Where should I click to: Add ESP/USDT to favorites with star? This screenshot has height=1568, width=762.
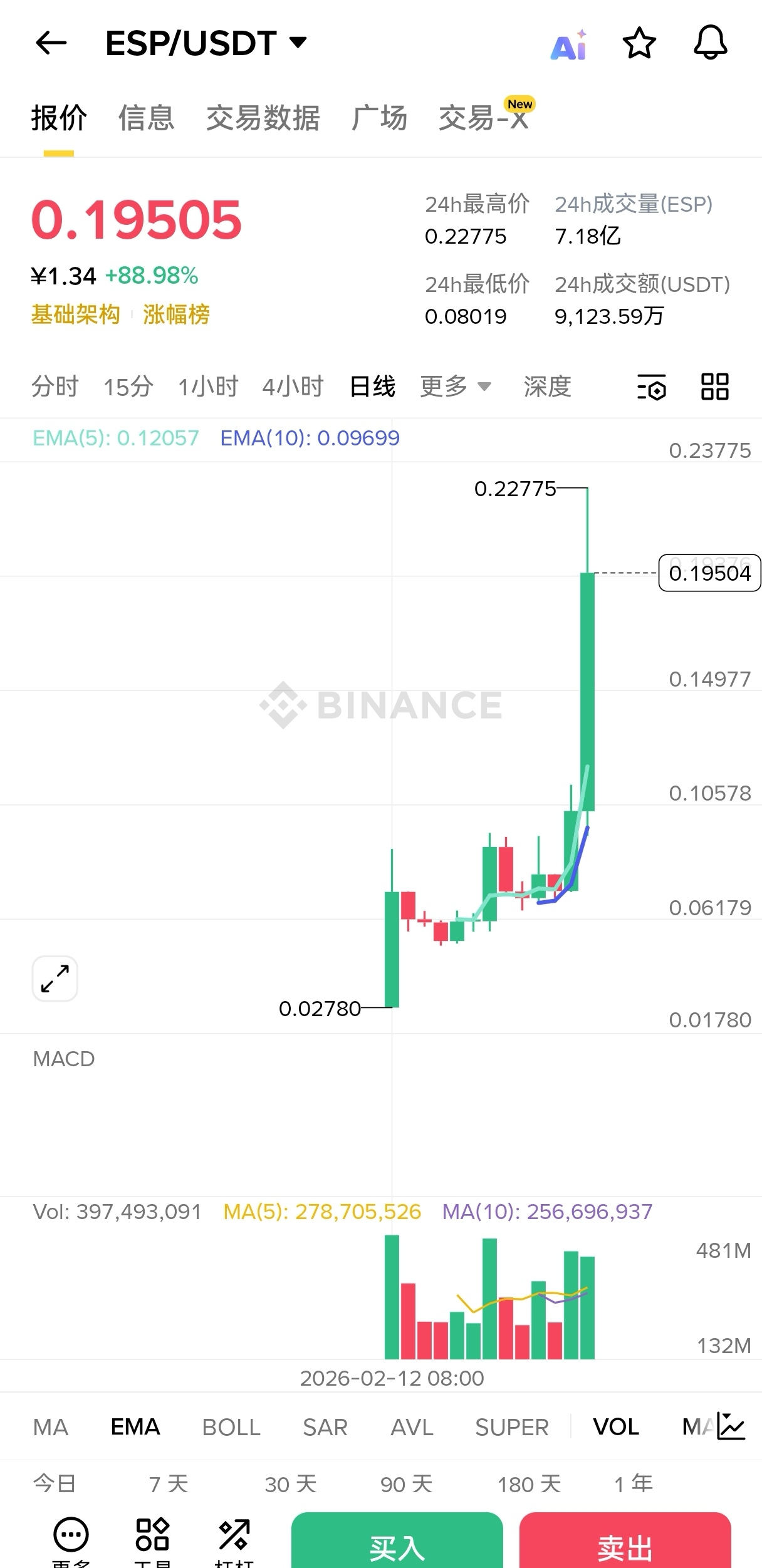[x=639, y=43]
